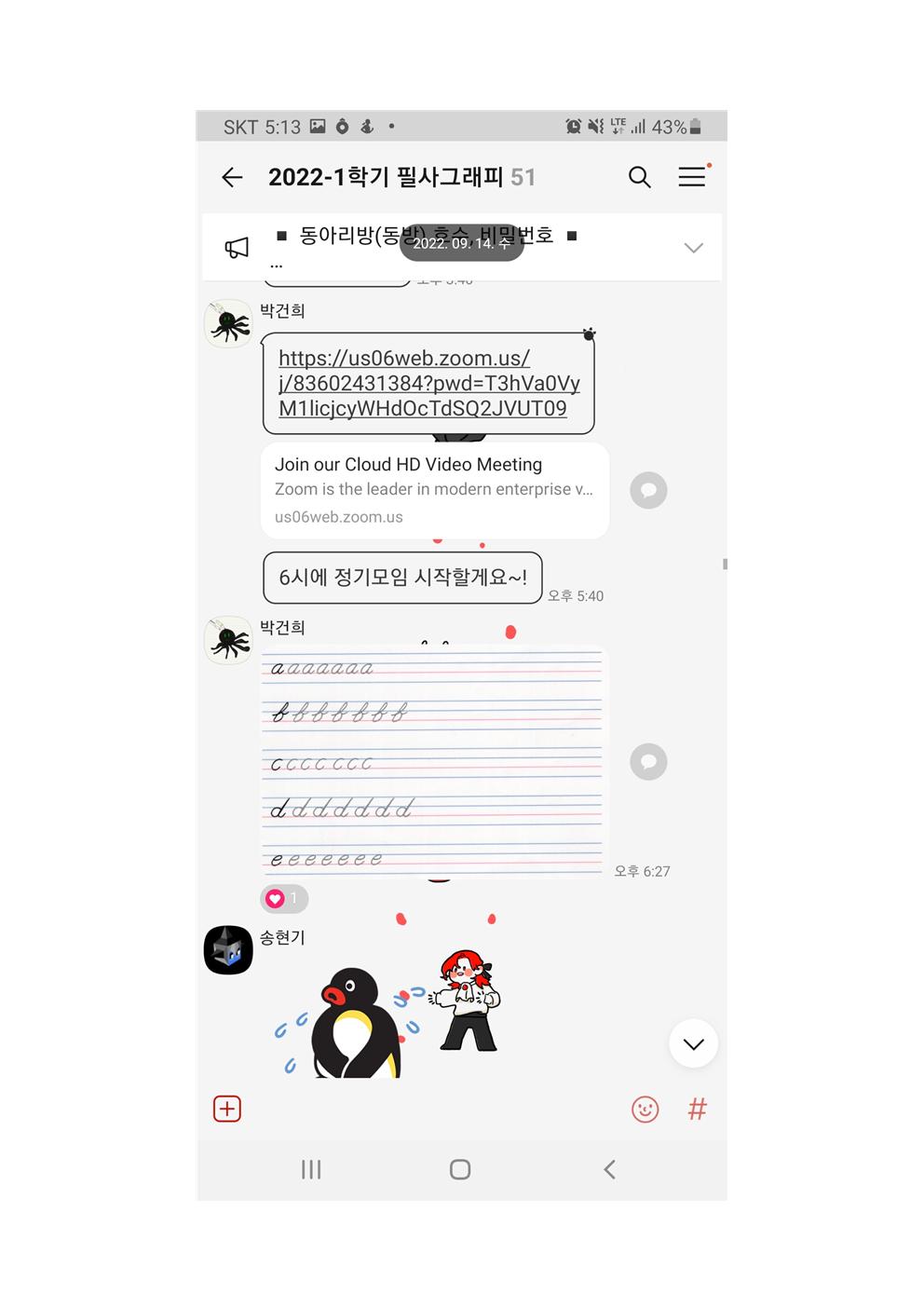Open the emoticon picker
This screenshot has height=1307, width=924.
(645, 1109)
